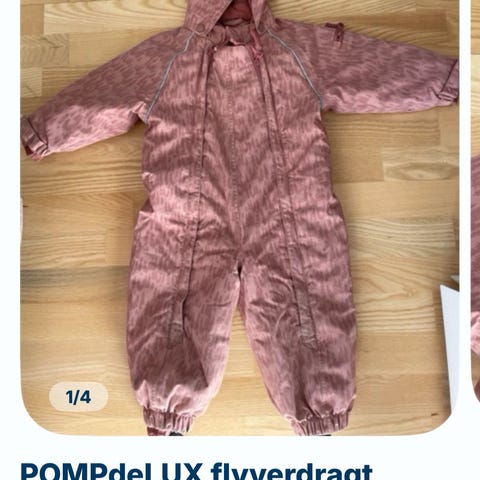Open the pink flyverdragt listing photo
Screen dimensions: 480x480
pyautogui.click(x=239, y=217)
